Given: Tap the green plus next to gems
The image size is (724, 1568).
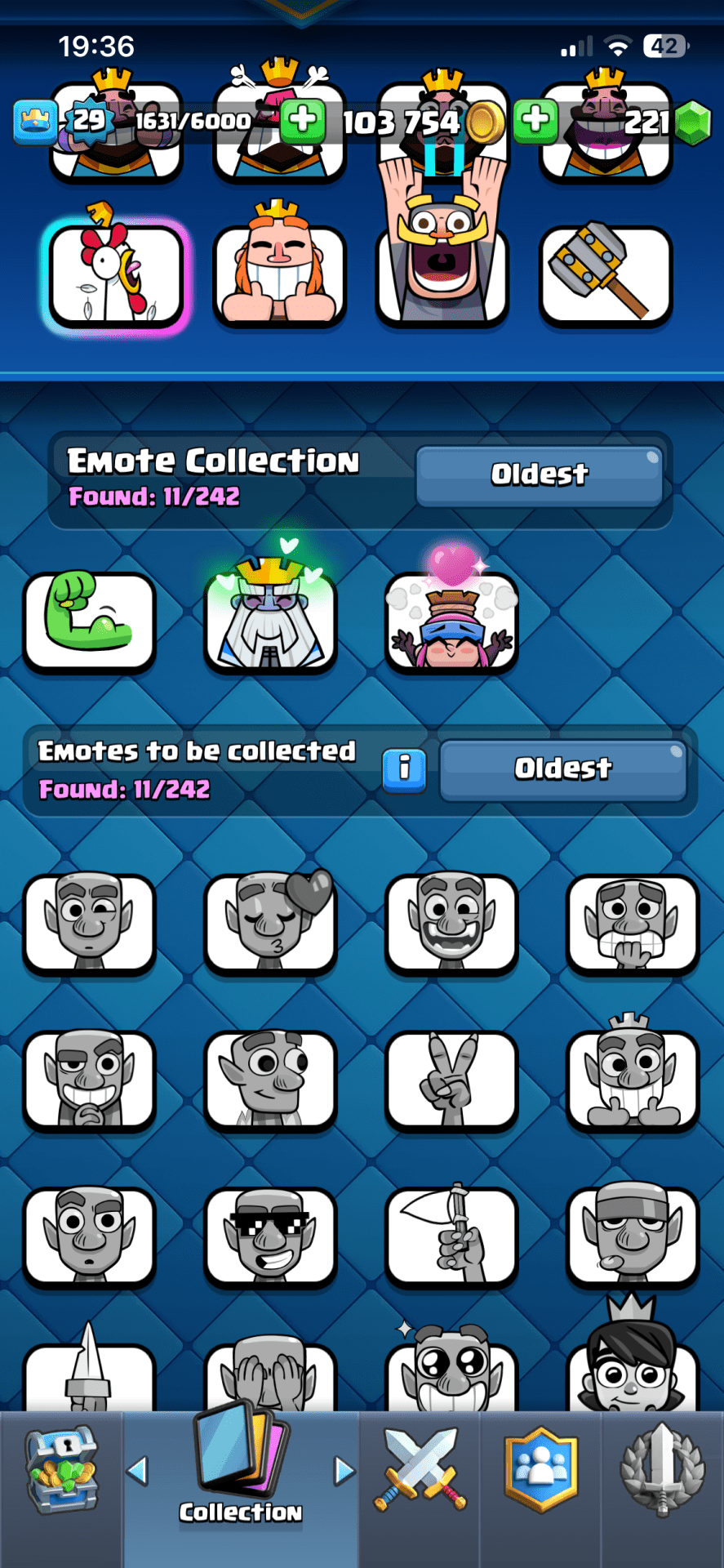Looking at the screenshot, I should [x=535, y=121].
